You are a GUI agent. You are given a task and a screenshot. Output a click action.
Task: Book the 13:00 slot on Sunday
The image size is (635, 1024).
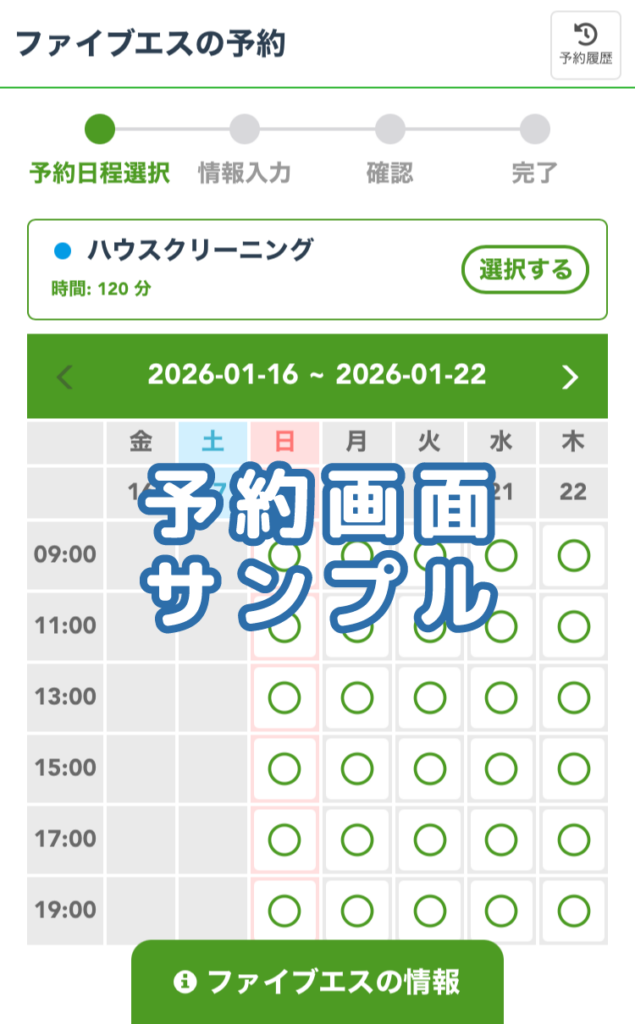[x=285, y=697]
